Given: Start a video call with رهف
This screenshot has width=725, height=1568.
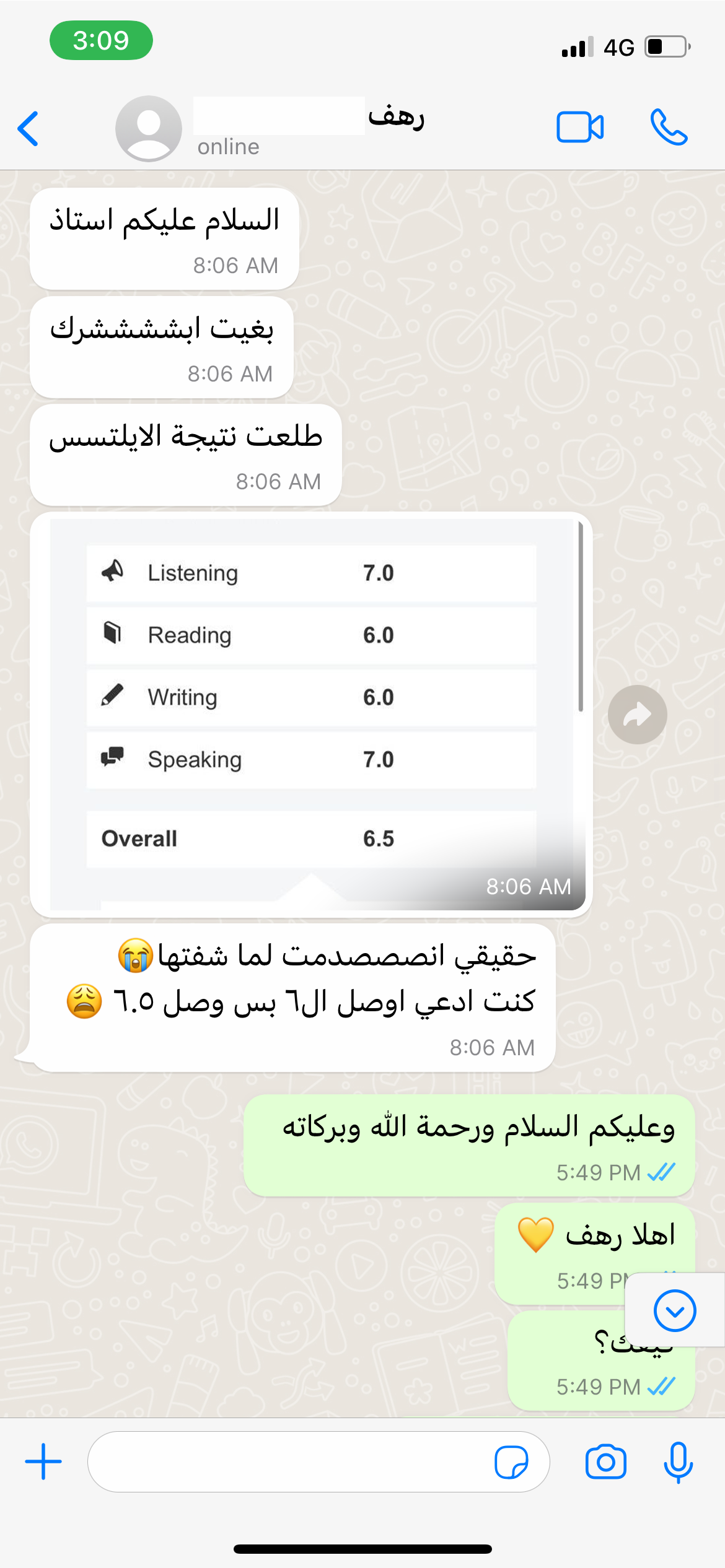Looking at the screenshot, I should [580, 128].
